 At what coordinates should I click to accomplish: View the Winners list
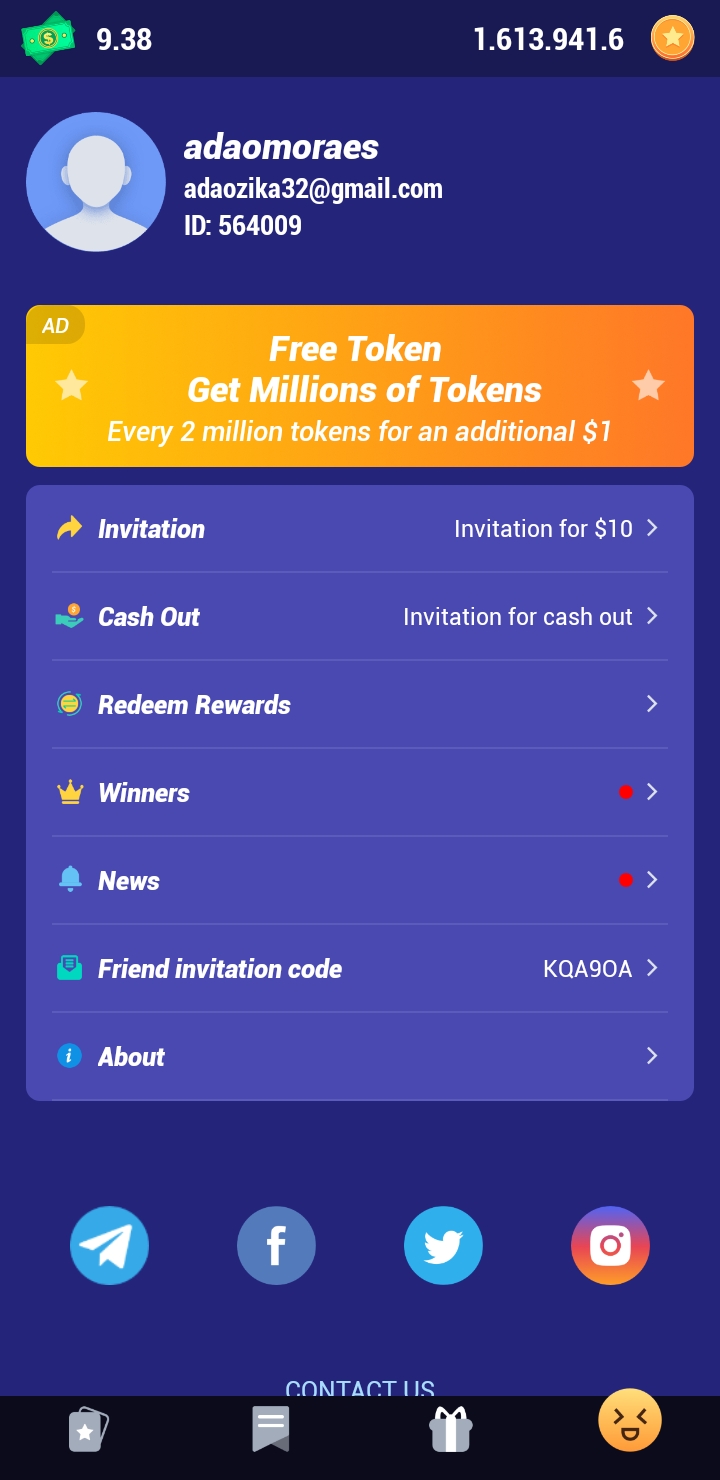(359, 792)
